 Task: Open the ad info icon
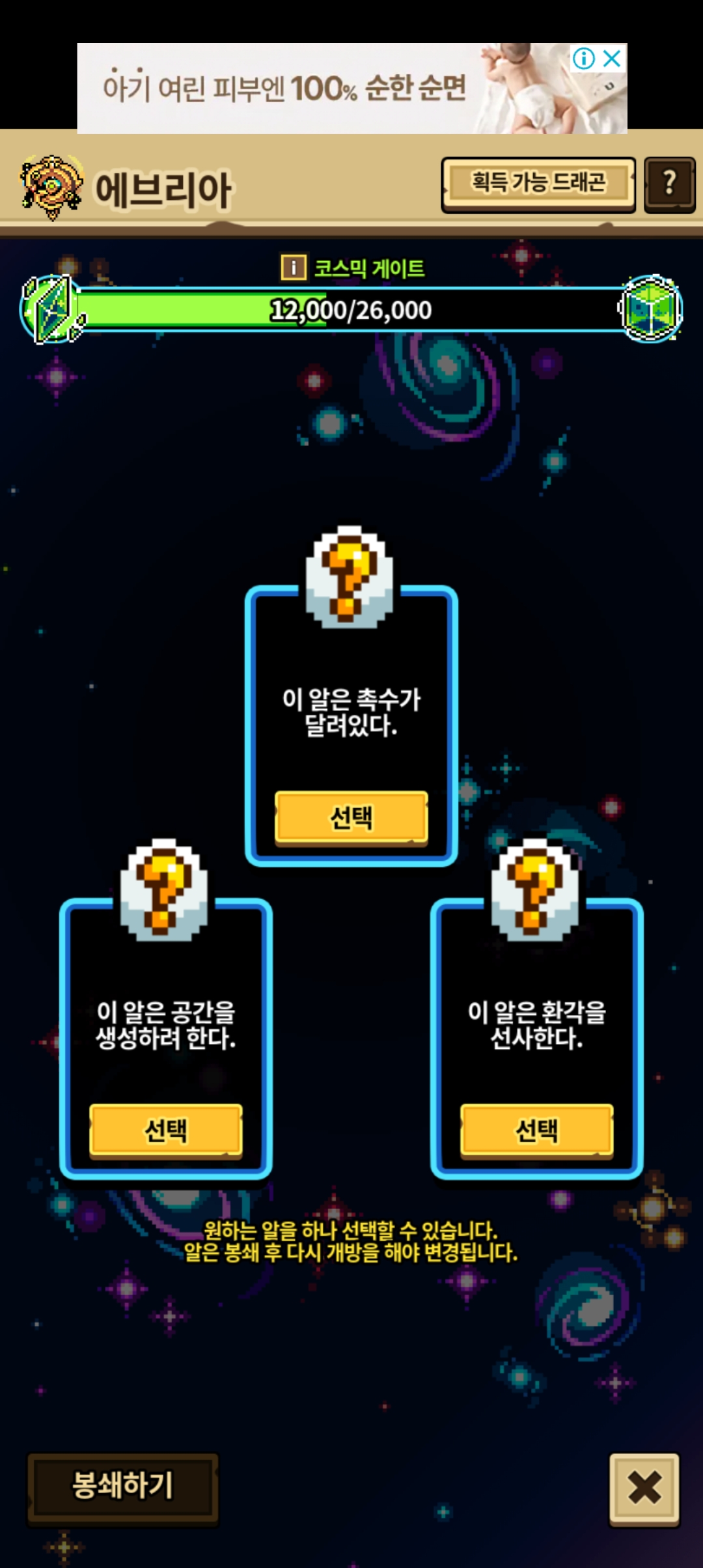[x=583, y=59]
